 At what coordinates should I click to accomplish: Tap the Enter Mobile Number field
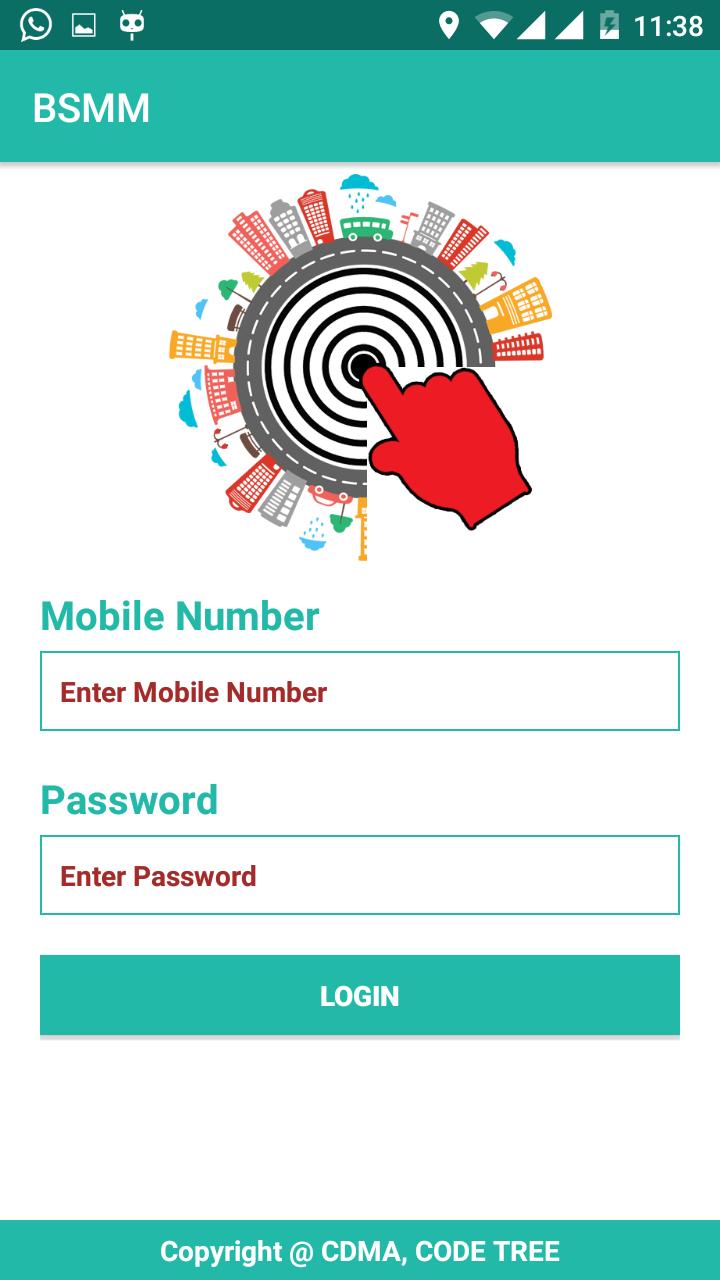pos(360,691)
